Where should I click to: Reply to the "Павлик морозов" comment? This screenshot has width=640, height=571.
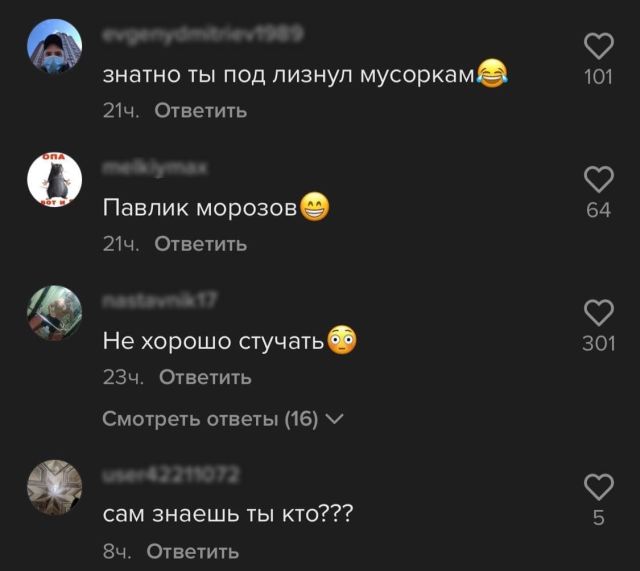point(201,244)
